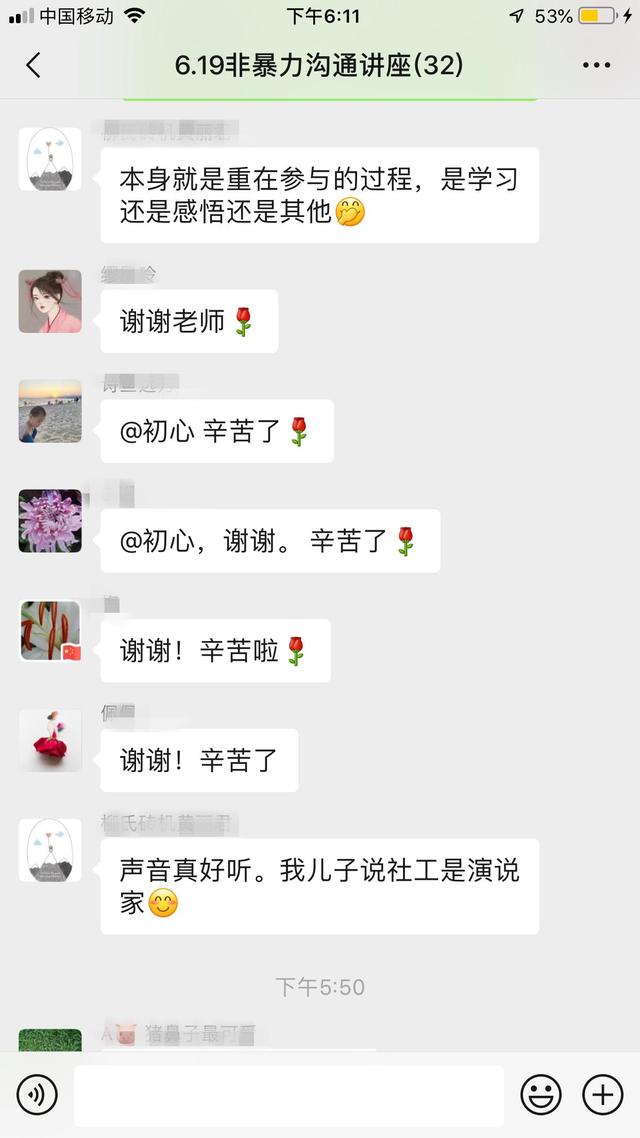640x1138 pixels.
Task: Open the group chat info menu
Action: [x=596, y=66]
